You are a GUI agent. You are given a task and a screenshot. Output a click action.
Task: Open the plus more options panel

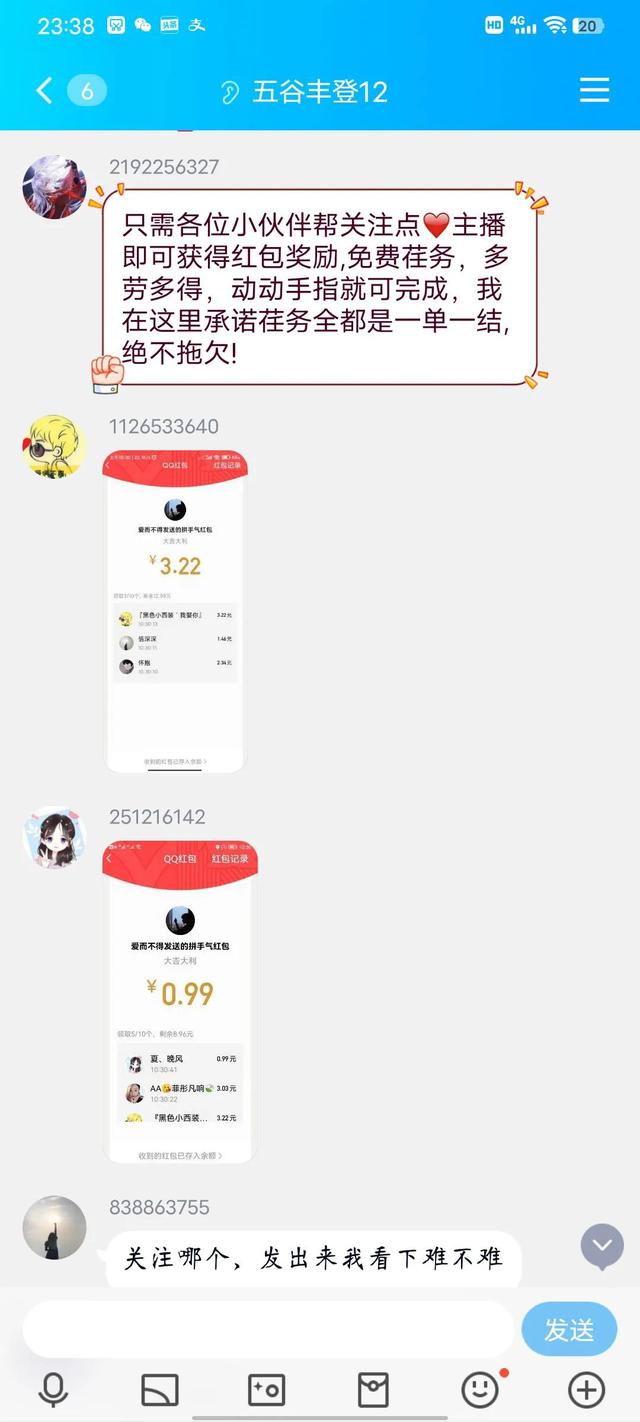pyautogui.click(x=586, y=1389)
